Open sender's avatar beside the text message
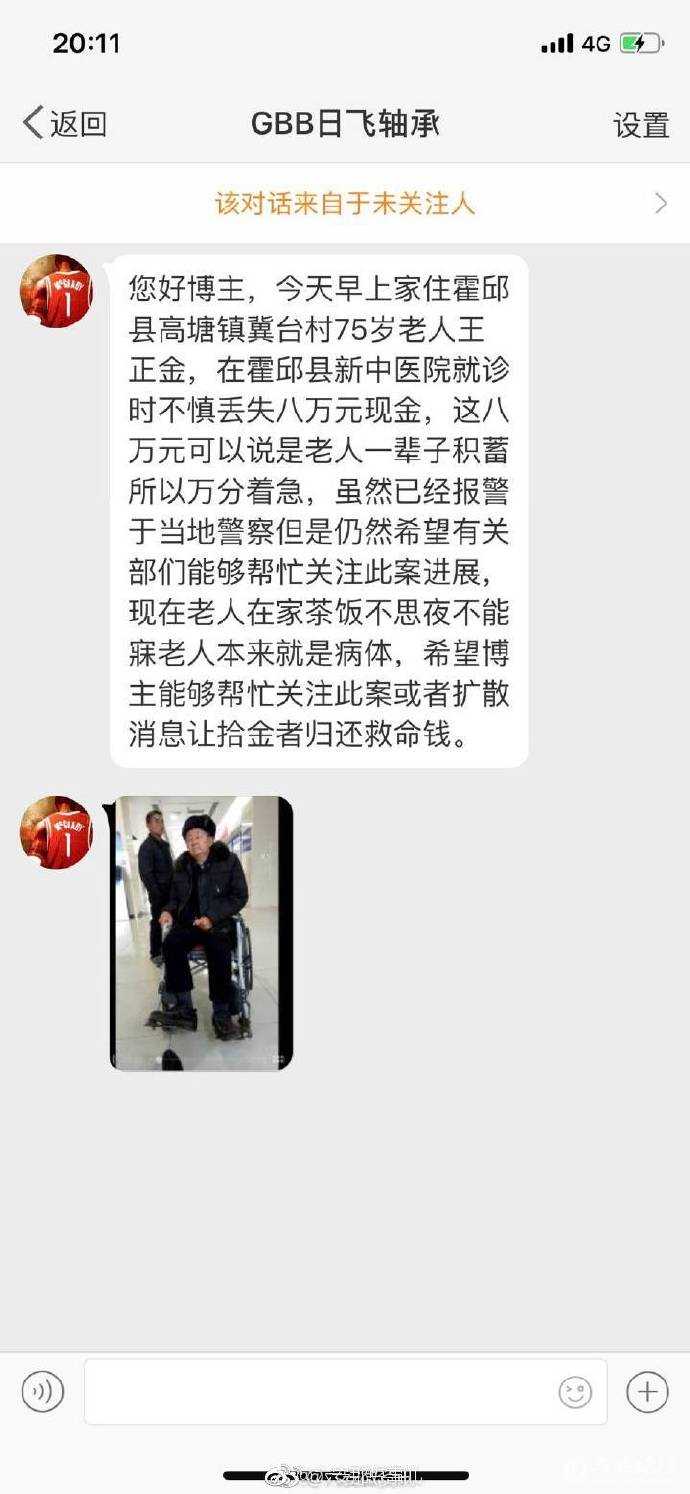Viewport: 690px width, 1494px height. tap(57, 291)
